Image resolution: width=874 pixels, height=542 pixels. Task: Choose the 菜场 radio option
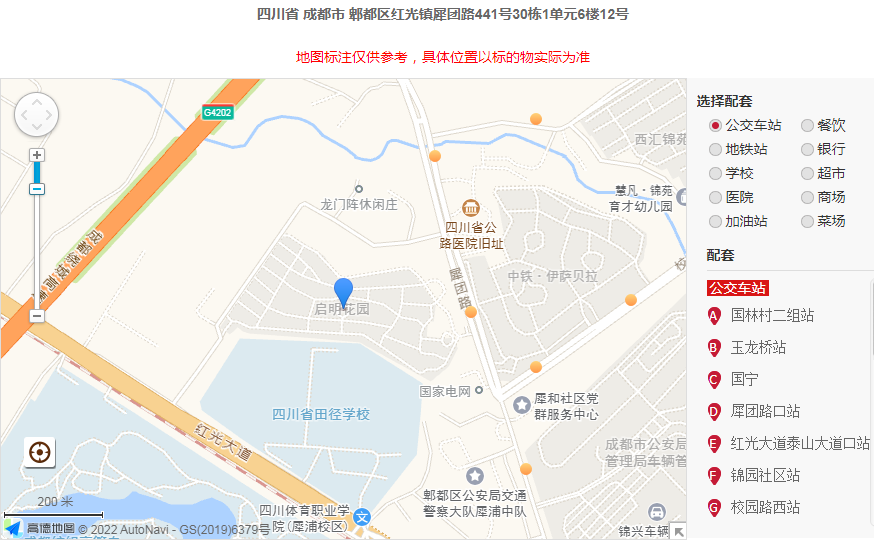[808, 221]
